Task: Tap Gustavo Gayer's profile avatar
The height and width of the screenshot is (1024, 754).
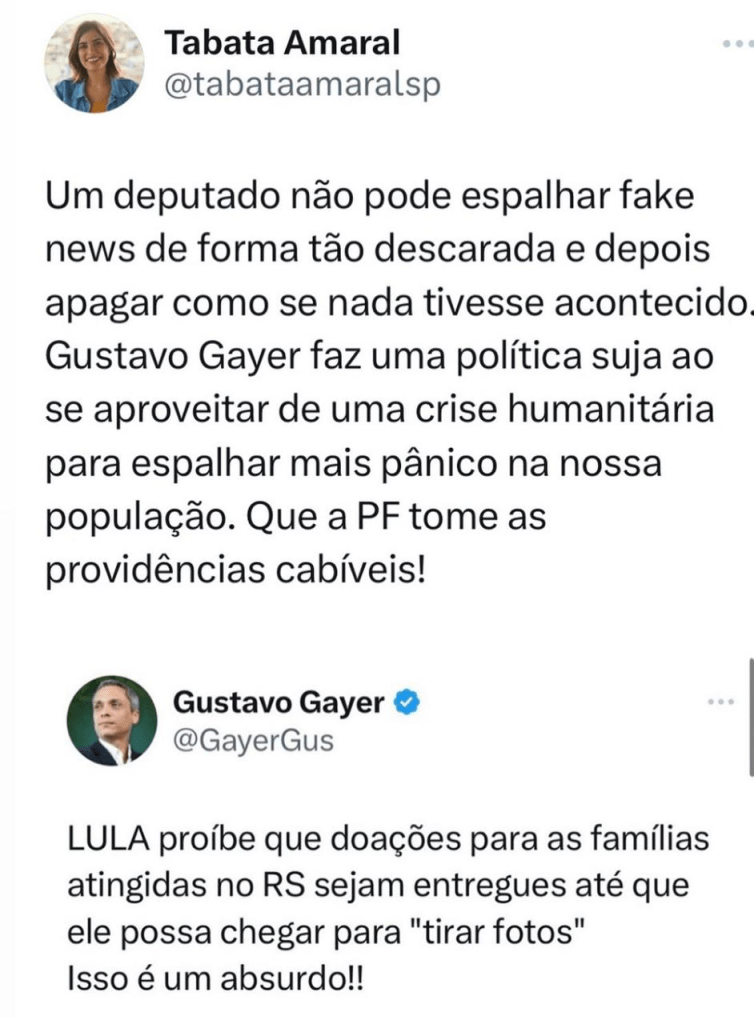Action: coord(112,721)
